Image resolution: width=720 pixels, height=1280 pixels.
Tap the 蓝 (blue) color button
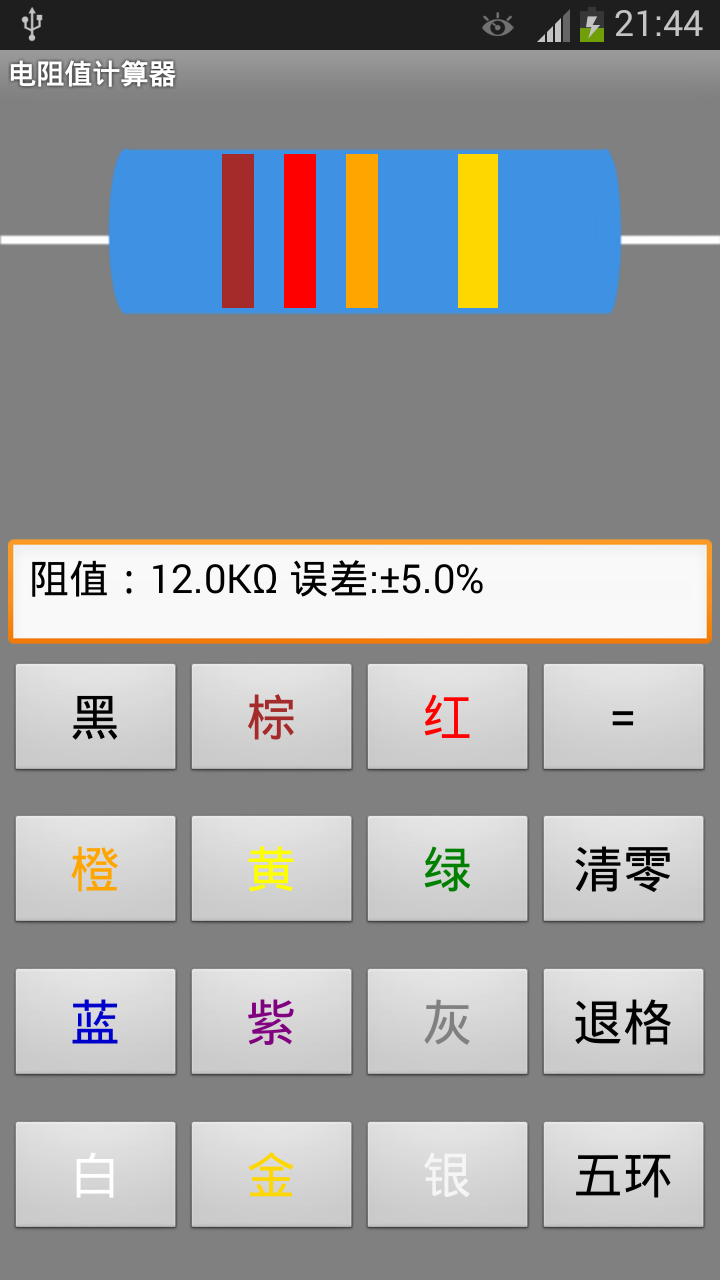click(x=95, y=1021)
